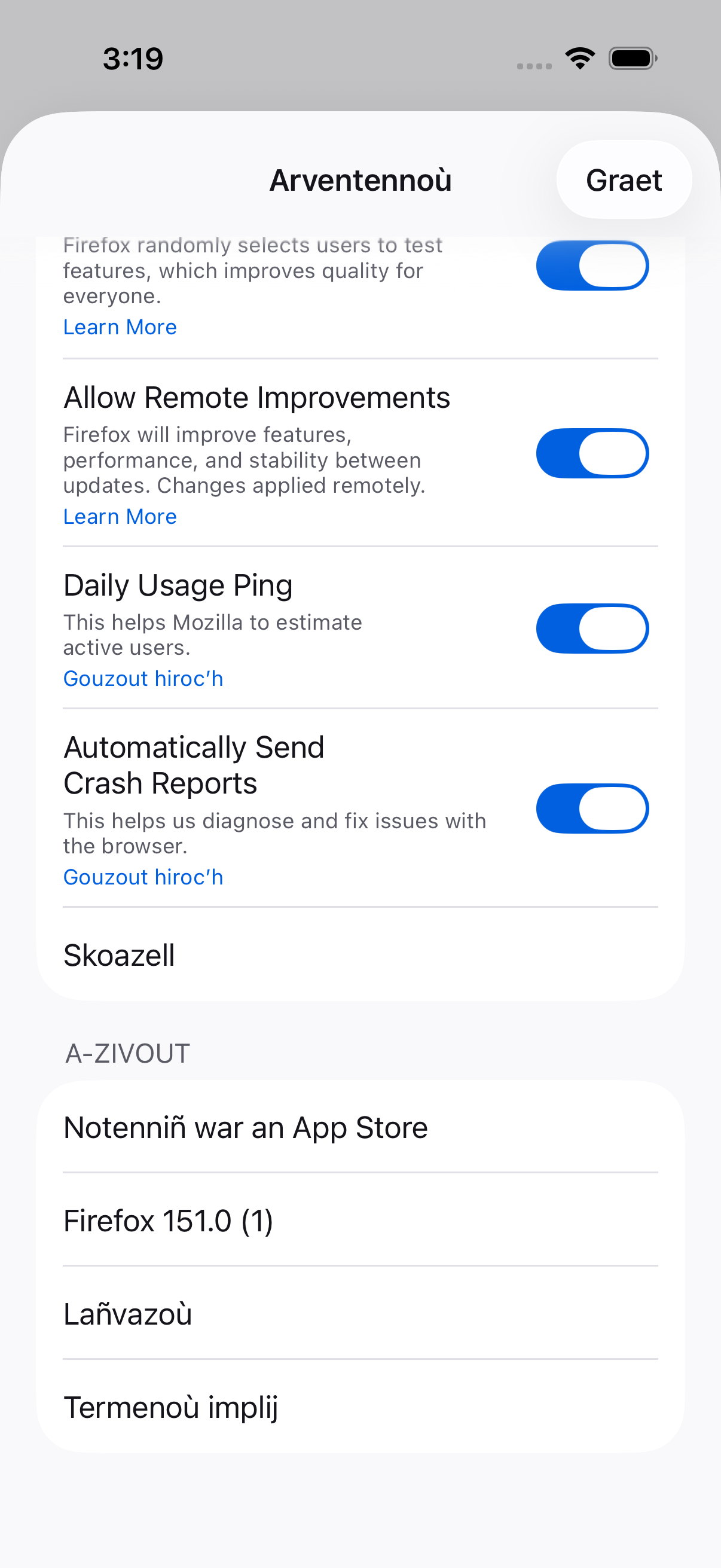
Task: Open Gouzout hiroc'h under Crash Reports
Action: (x=143, y=877)
